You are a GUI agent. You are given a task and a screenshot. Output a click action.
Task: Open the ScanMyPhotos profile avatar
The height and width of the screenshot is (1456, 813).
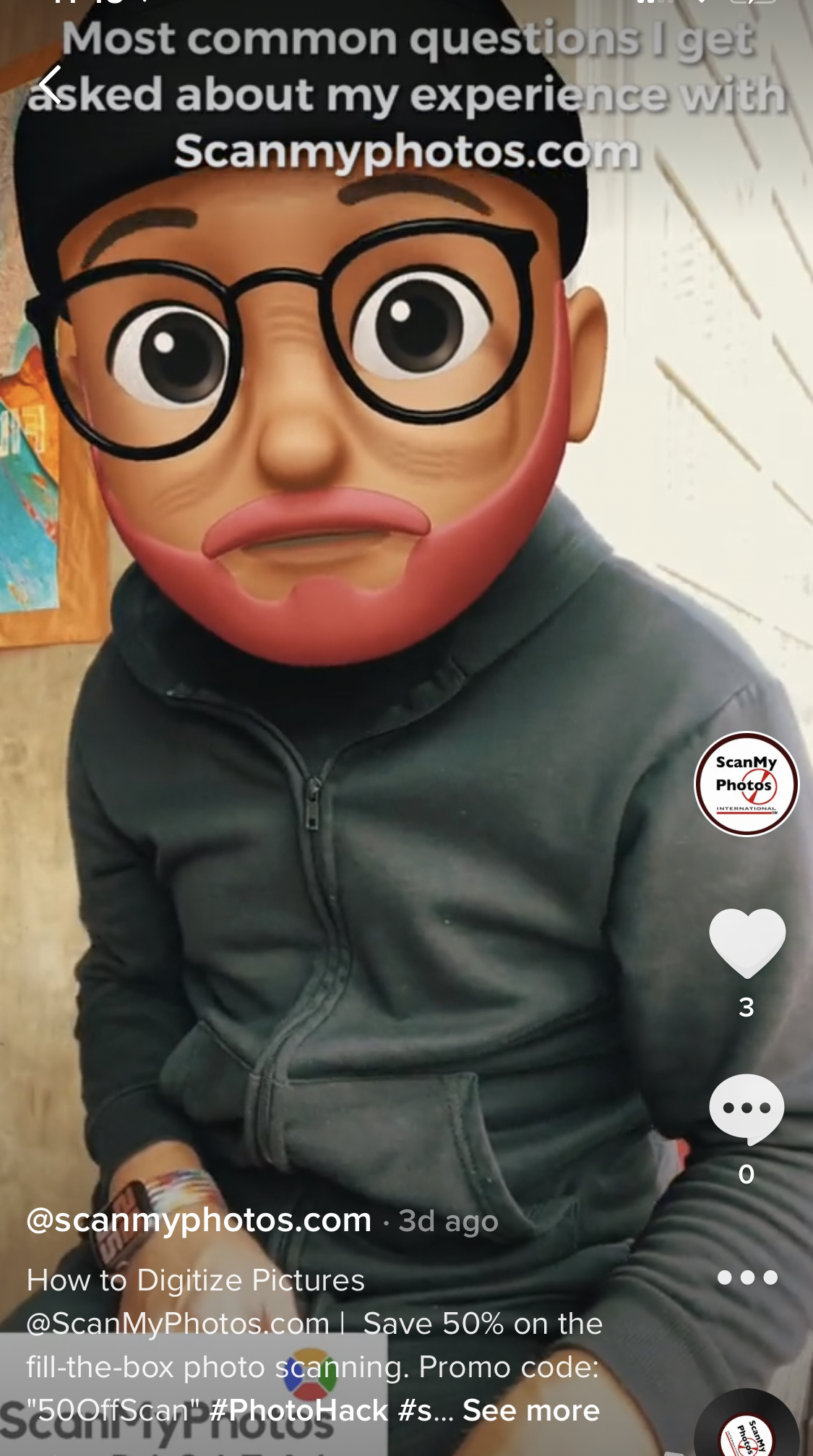(747, 784)
